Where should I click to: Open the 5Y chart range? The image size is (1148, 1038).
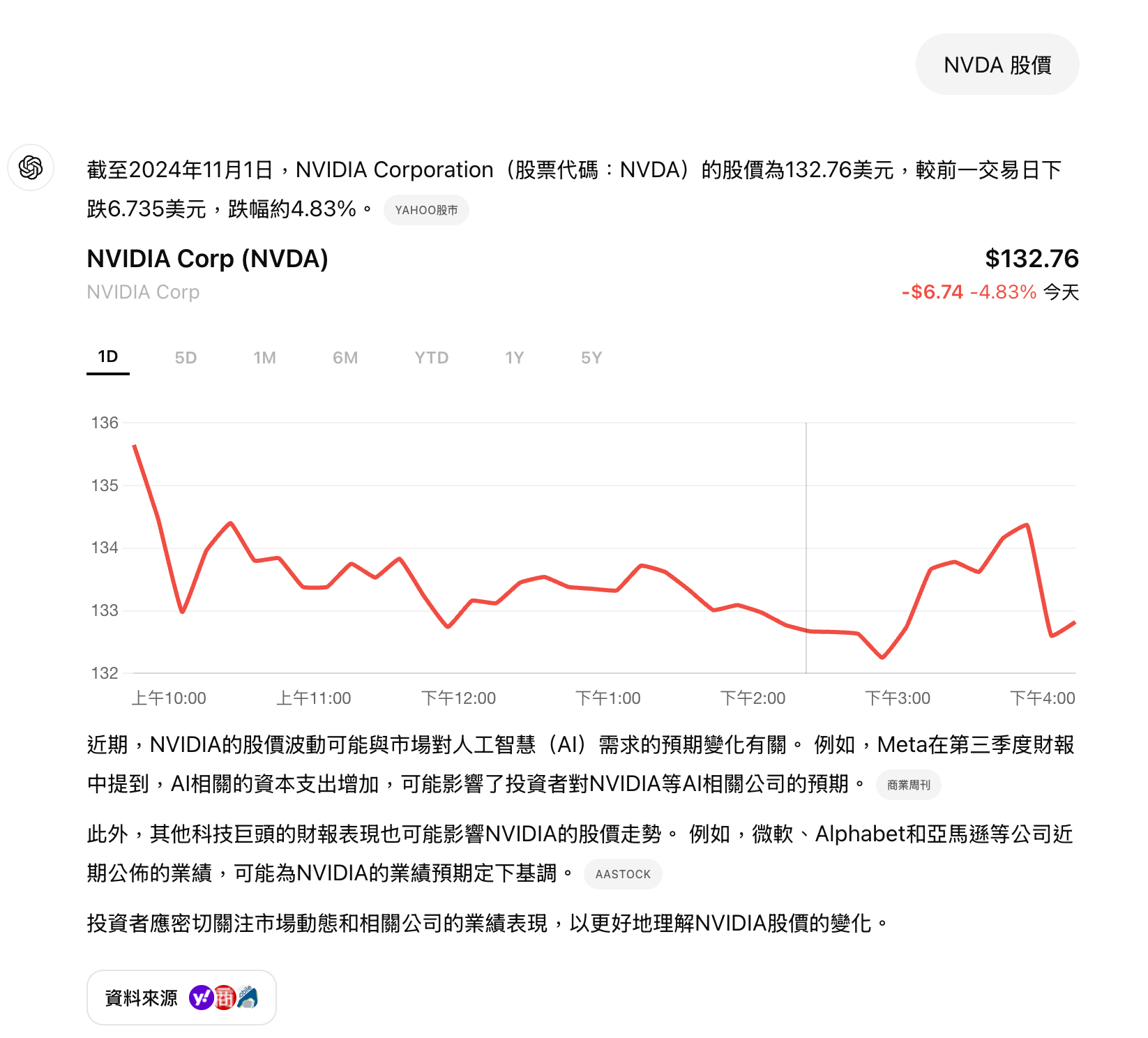(x=591, y=358)
